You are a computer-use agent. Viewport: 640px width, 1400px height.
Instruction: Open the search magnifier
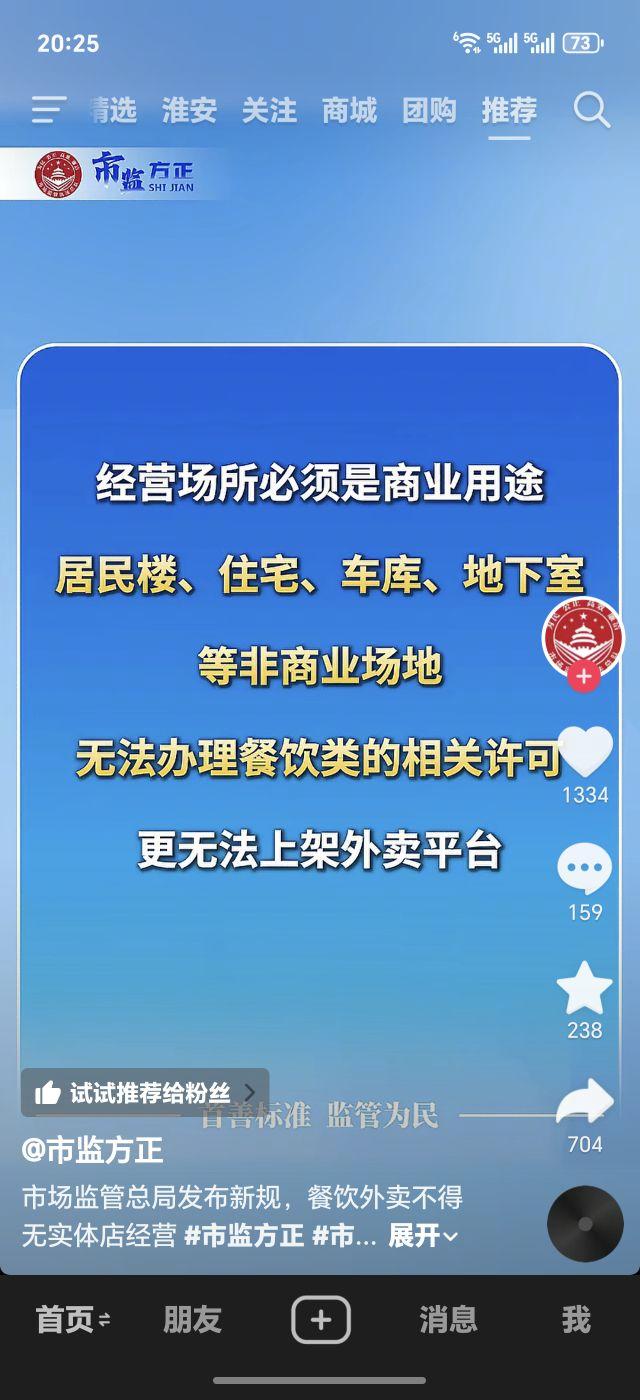pyautogui.click(x=591, y=109)
